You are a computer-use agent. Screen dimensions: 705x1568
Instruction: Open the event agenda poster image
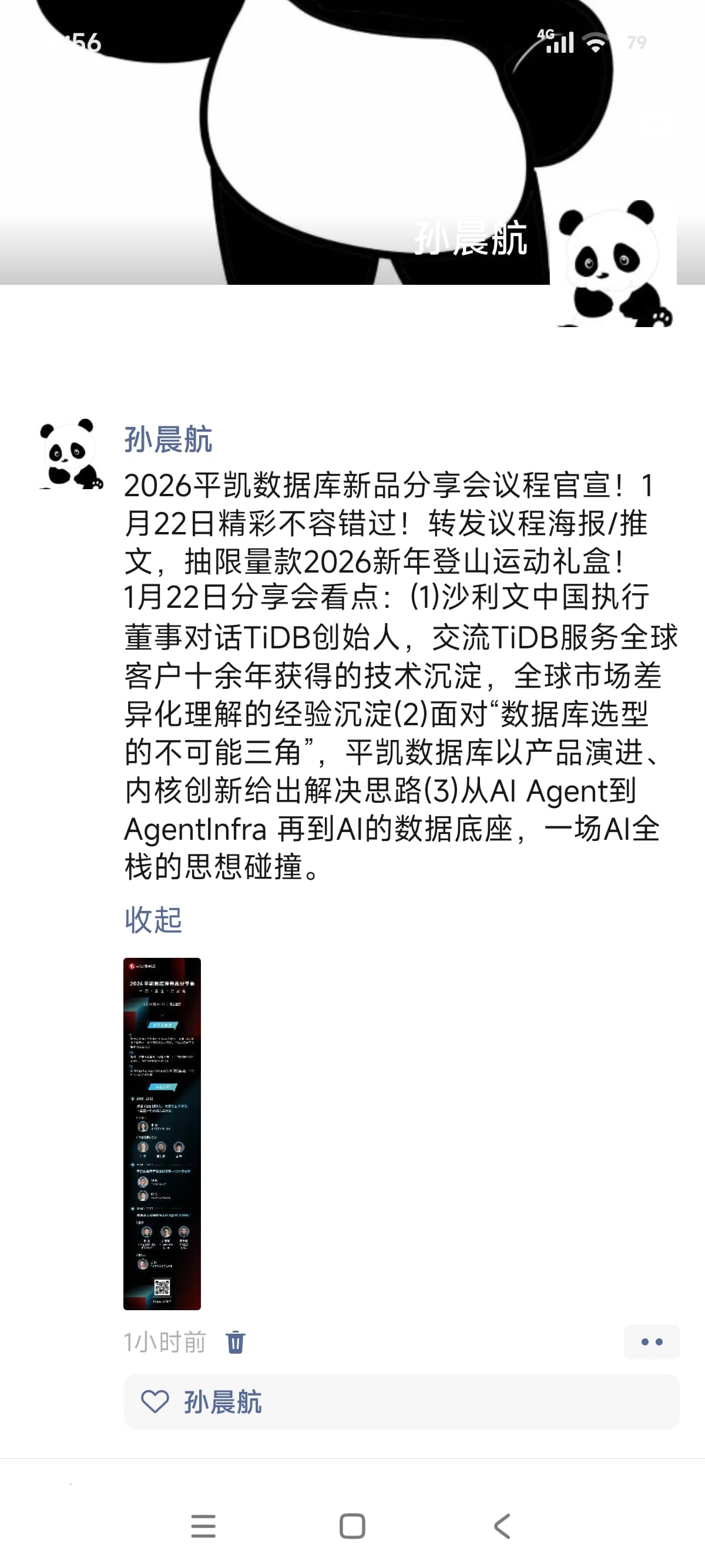pos(162,1133)
